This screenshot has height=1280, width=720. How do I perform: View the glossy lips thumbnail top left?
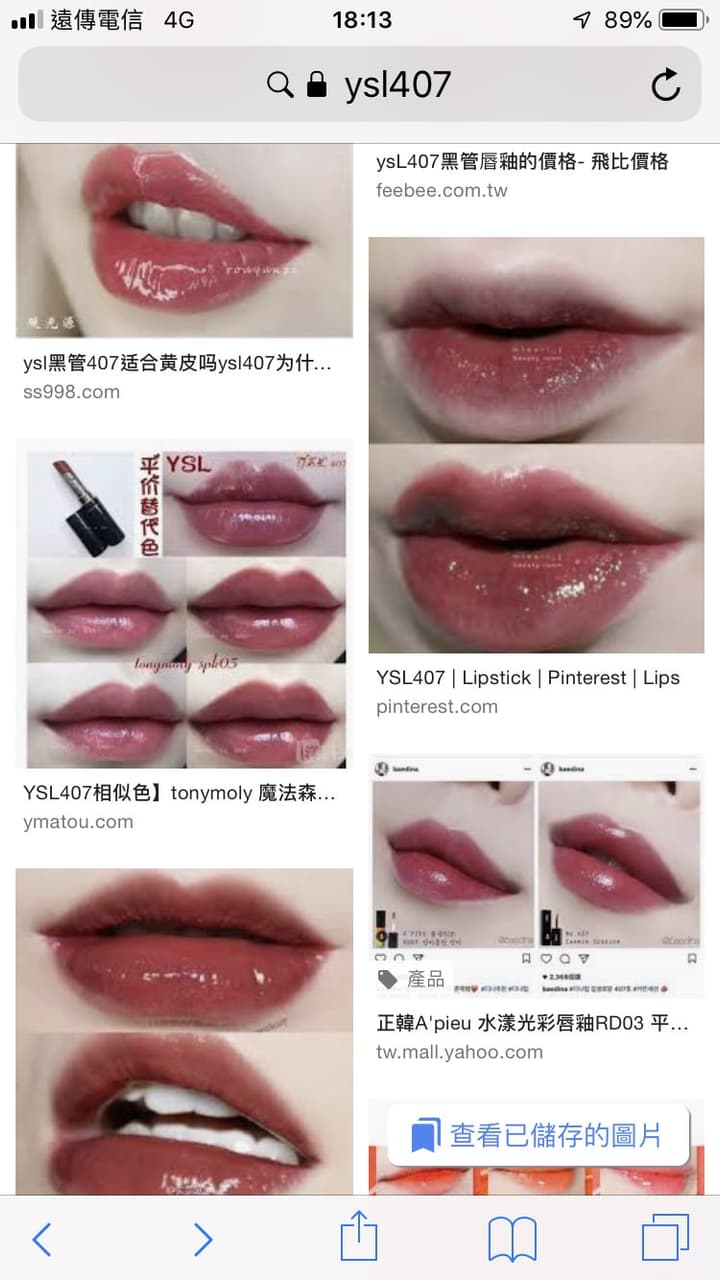point(184,240)
